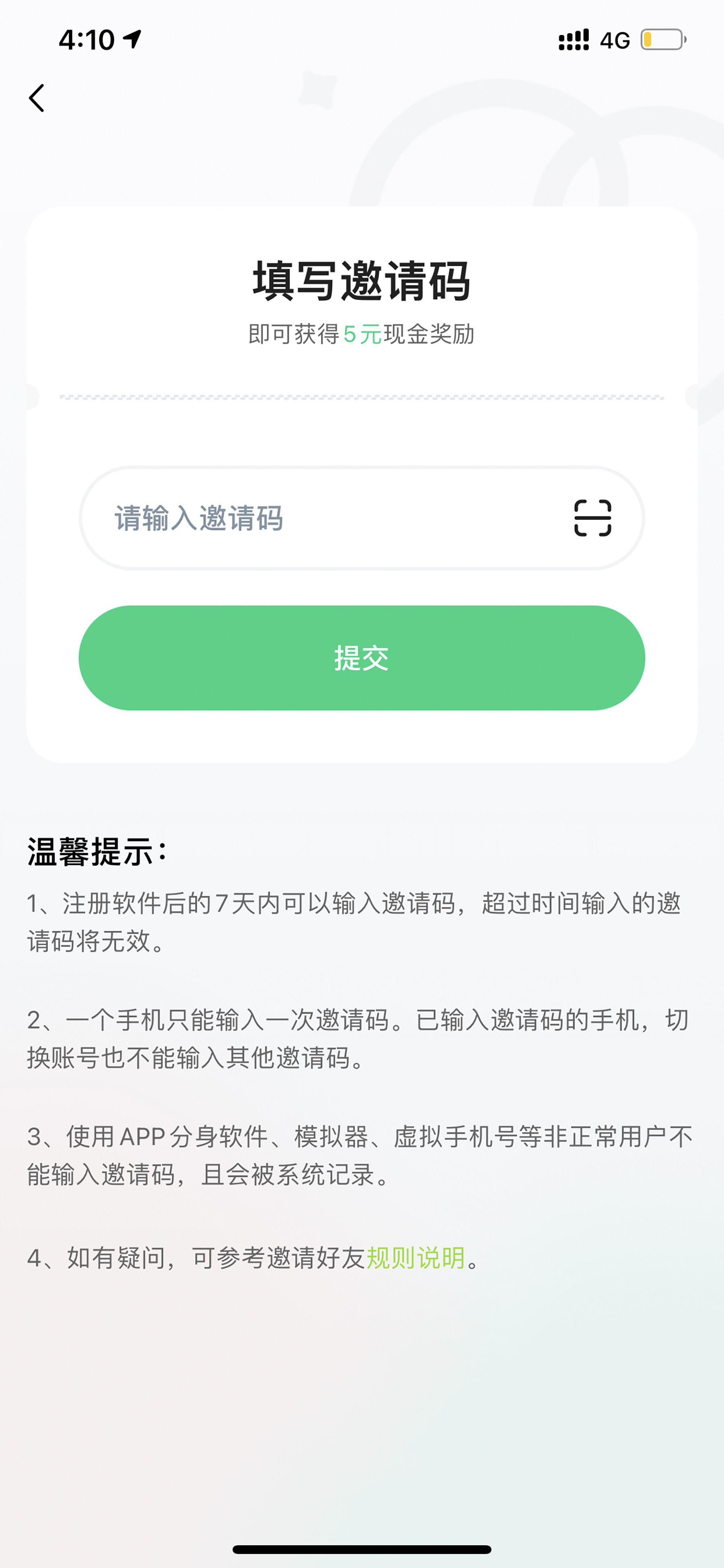Open the 规则说明 link

(x=415, y=1258)
